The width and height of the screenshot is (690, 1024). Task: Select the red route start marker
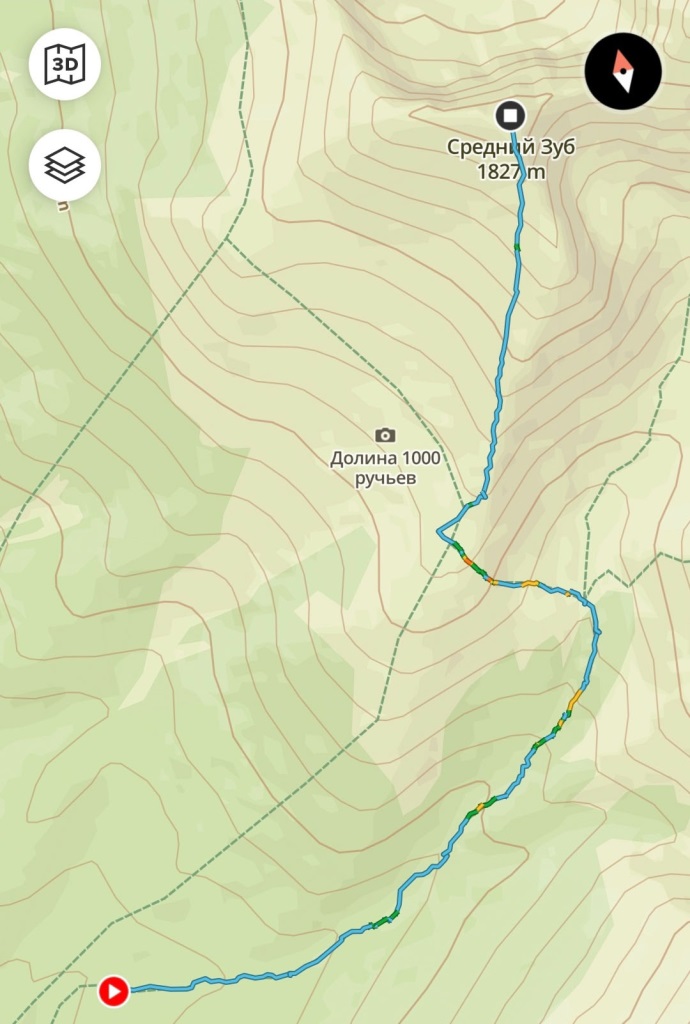[114, 991]
